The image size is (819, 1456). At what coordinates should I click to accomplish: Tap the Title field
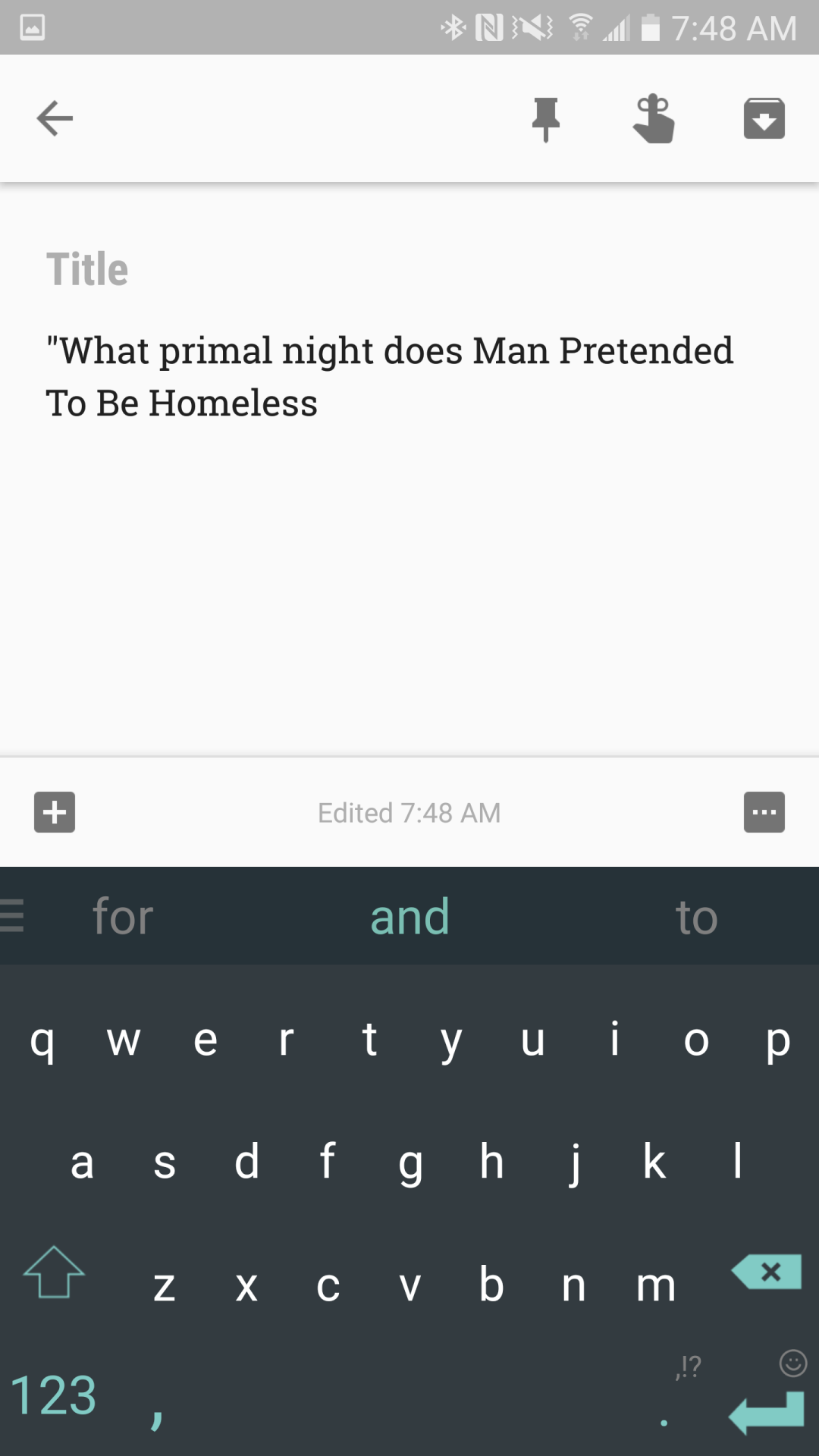[x=87, y=269]
